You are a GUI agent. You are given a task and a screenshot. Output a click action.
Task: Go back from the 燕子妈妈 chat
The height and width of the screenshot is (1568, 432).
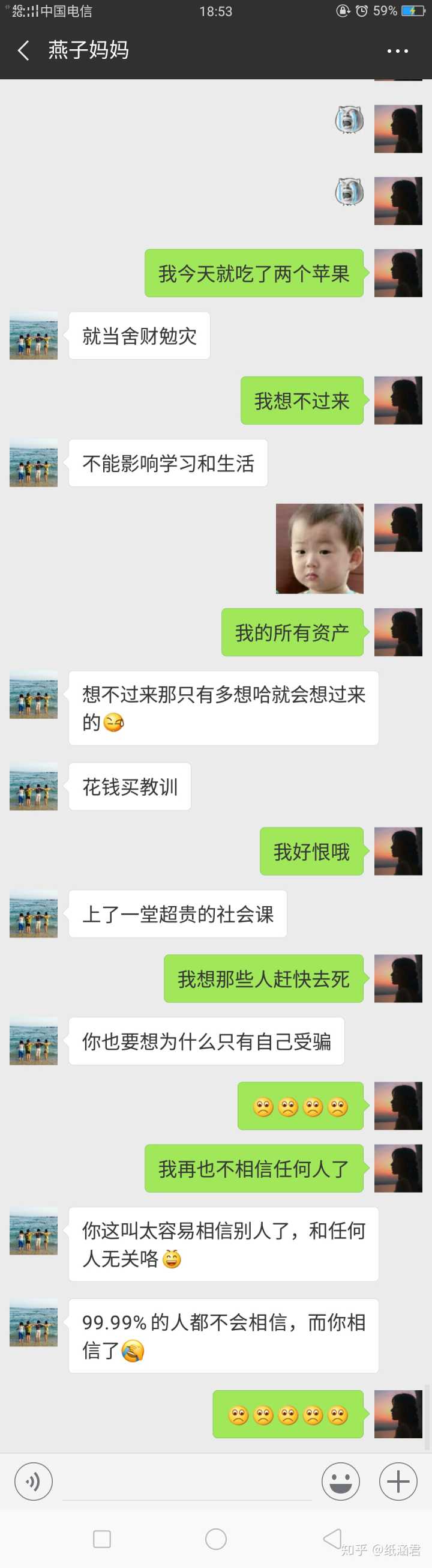click(x=24, y=50)
